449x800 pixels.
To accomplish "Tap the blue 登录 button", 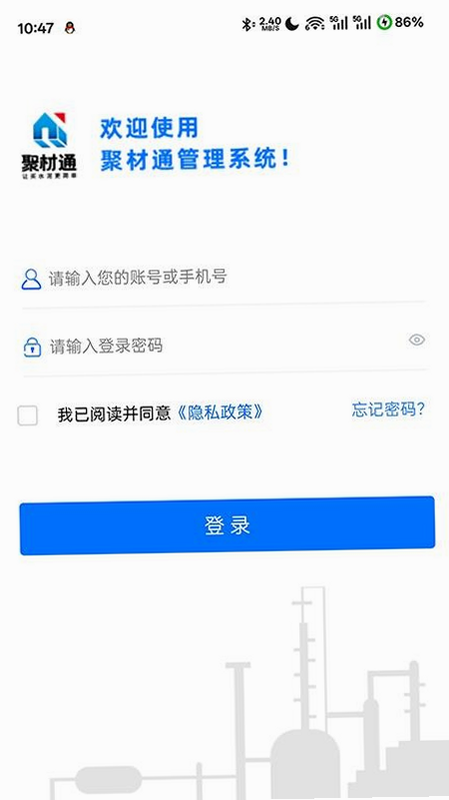I will (x=227, y=526).
